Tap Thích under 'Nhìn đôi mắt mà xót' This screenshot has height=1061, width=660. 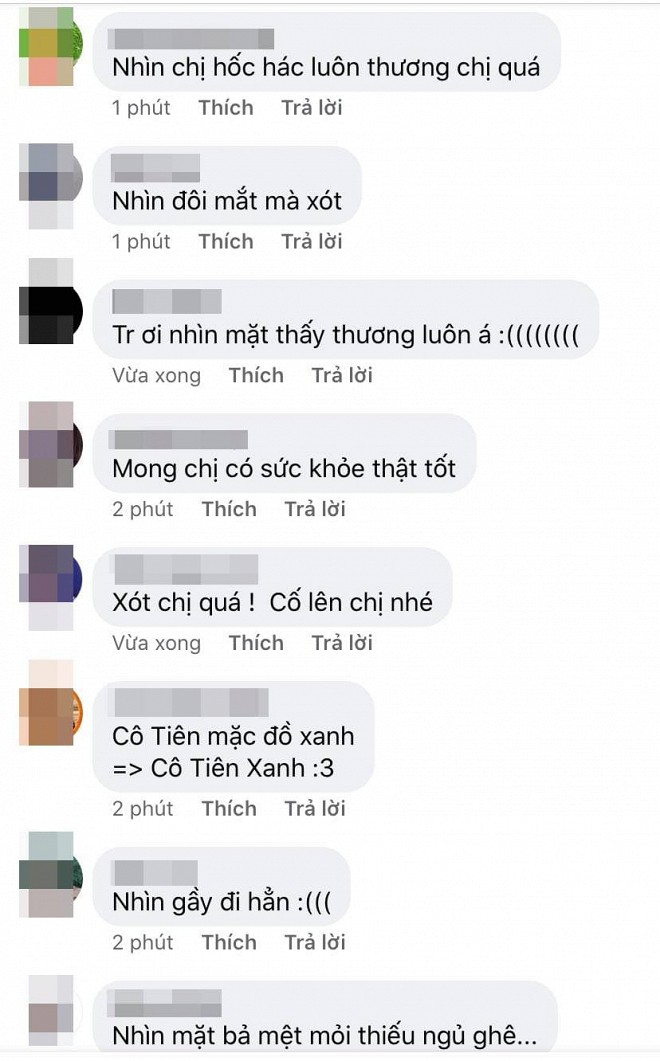coord(225,242)
